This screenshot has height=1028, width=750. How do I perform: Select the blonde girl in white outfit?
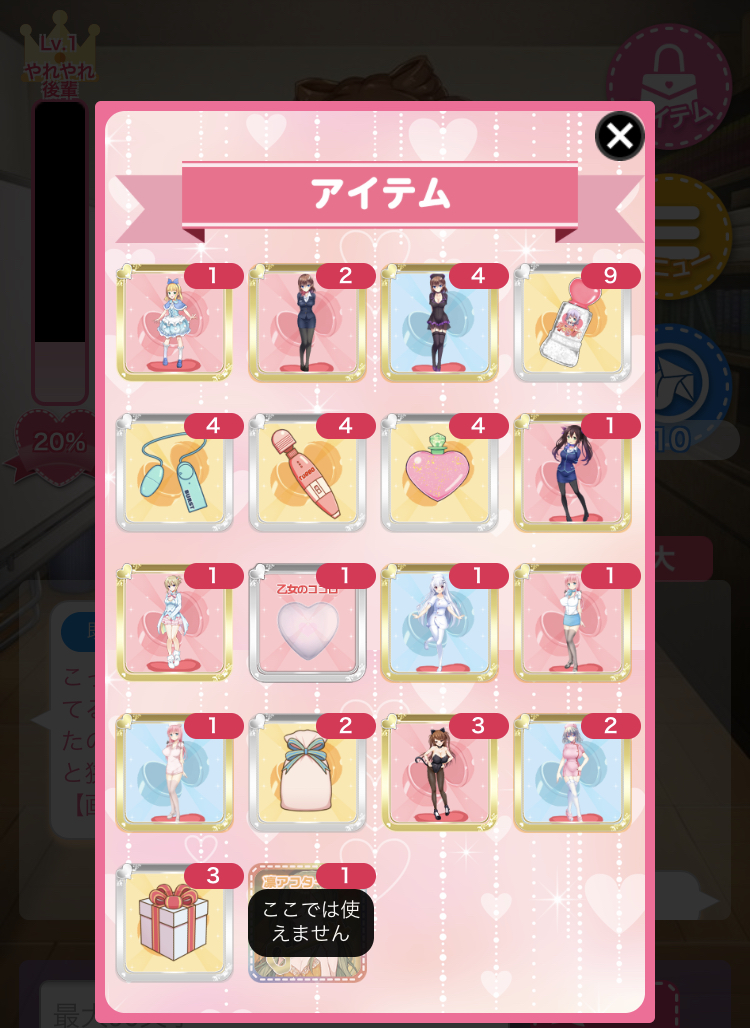pos(175,624)
